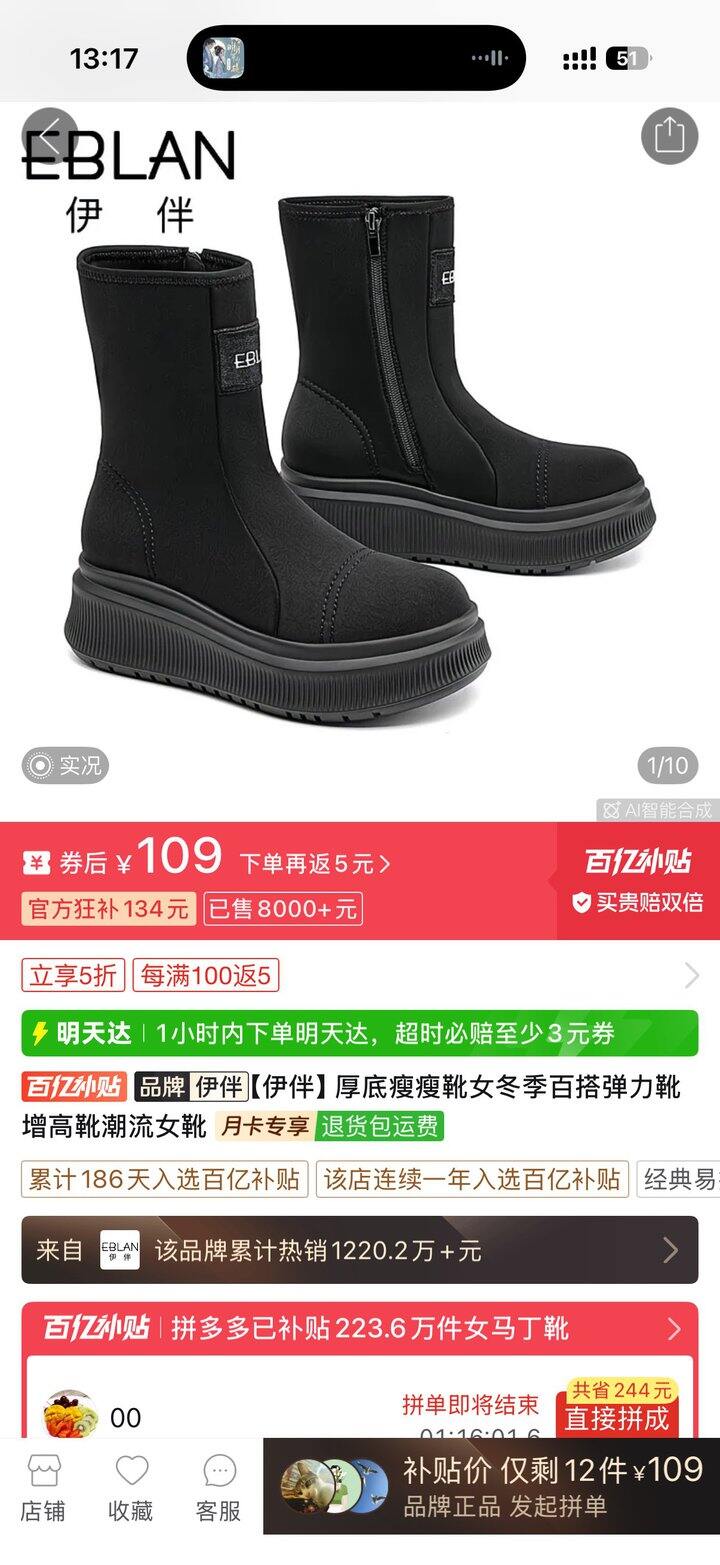Join group buy via 直接拼成
720x1565 pixels.
pyautogui.click(x=616, y=1417)
